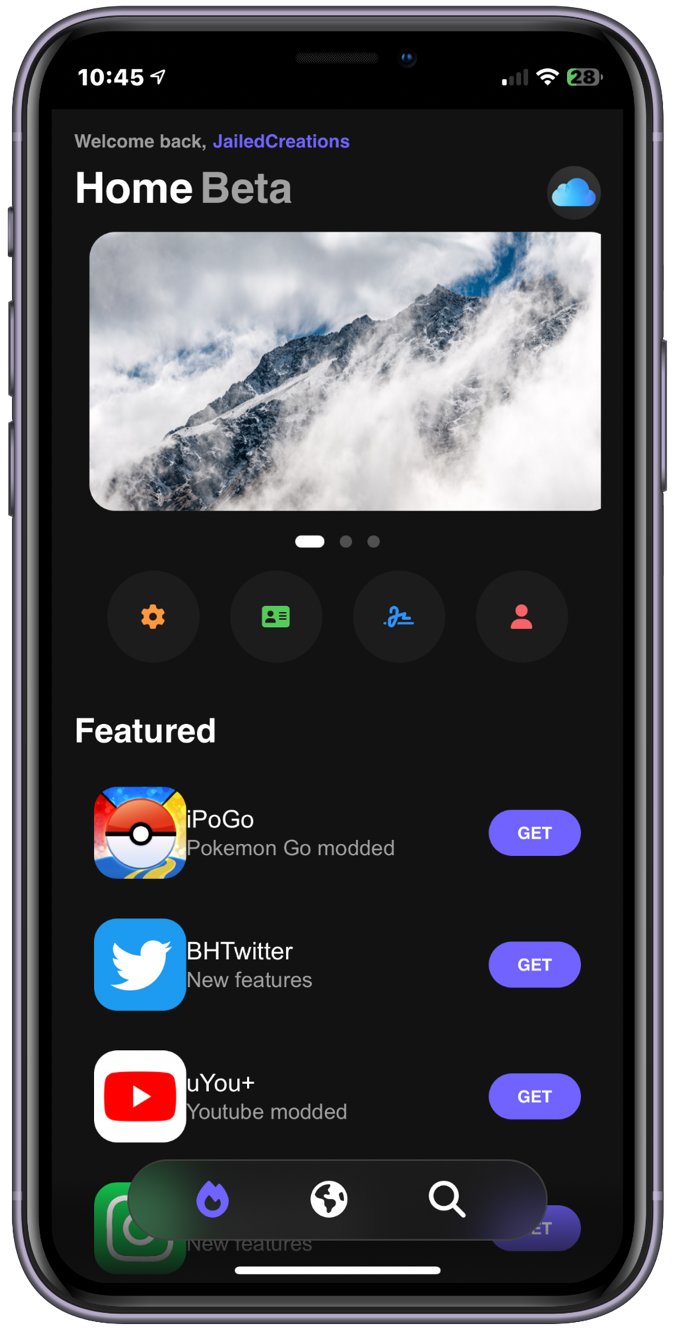The height and width of the screenshot is (1336, 675).
Task: Switch to the globe browse tab
Action: pyautogui.click(x=329, y=1198)
